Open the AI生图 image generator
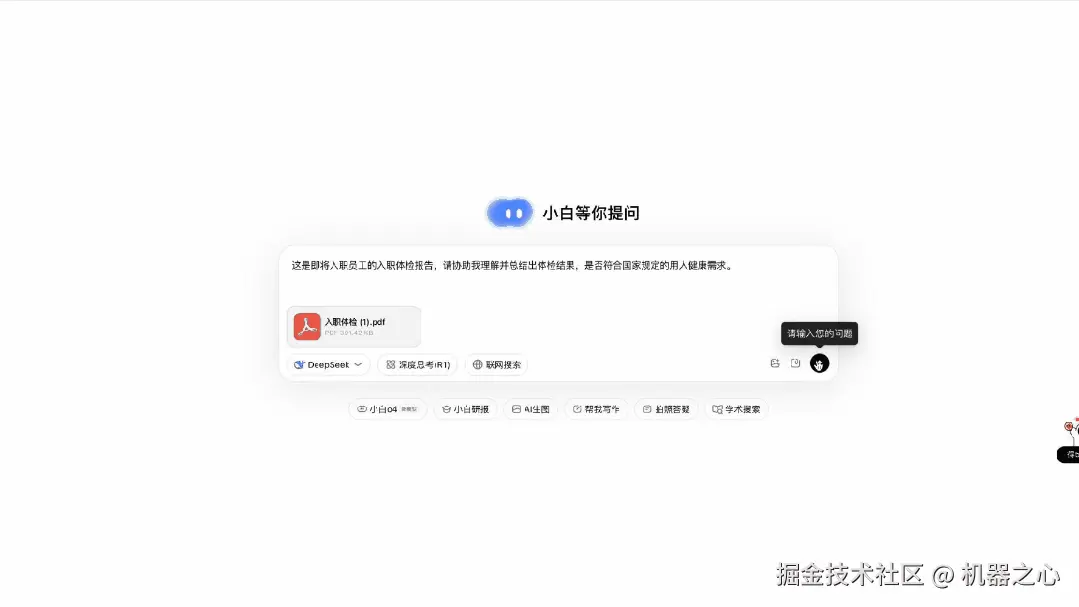 (530, 409)
